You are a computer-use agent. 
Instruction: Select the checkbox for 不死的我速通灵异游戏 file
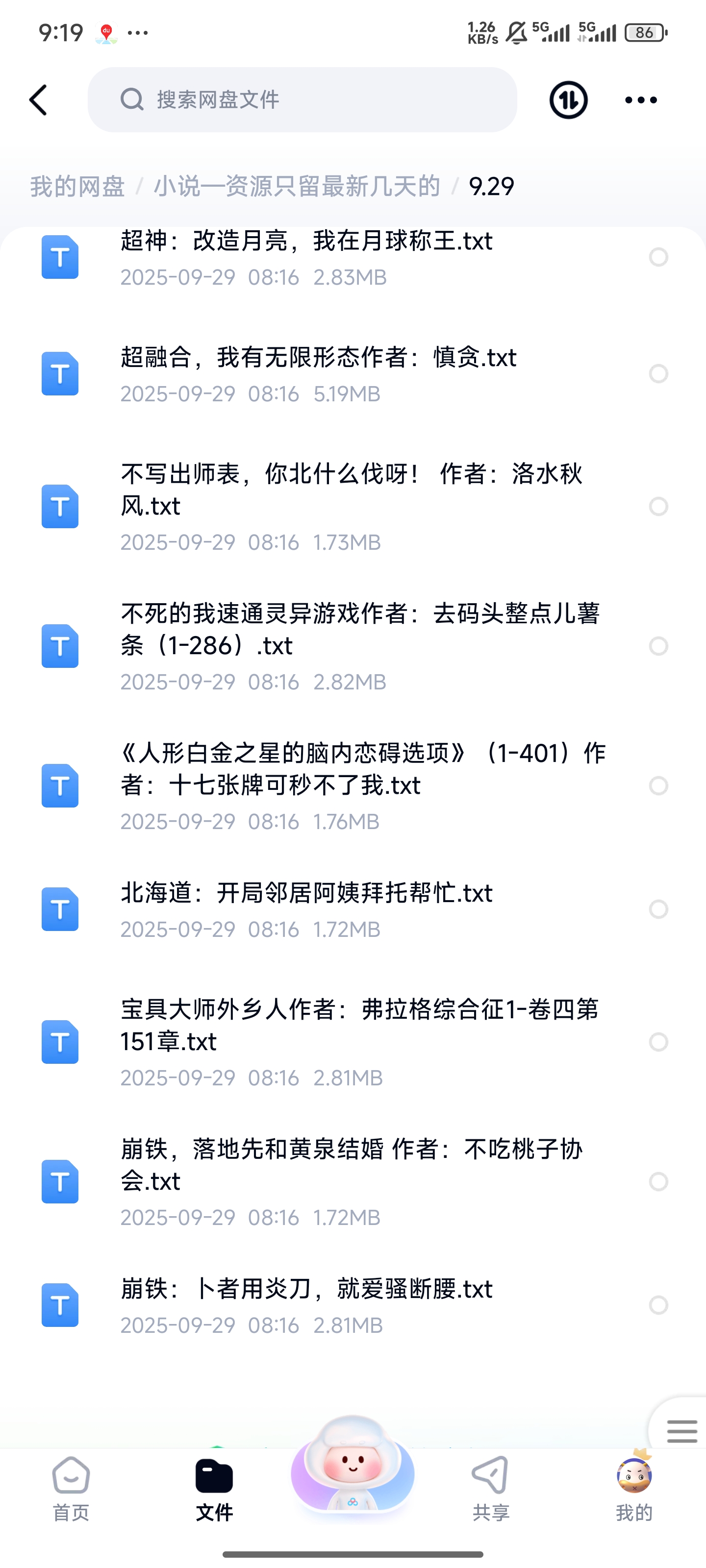[x=658, y=646]
